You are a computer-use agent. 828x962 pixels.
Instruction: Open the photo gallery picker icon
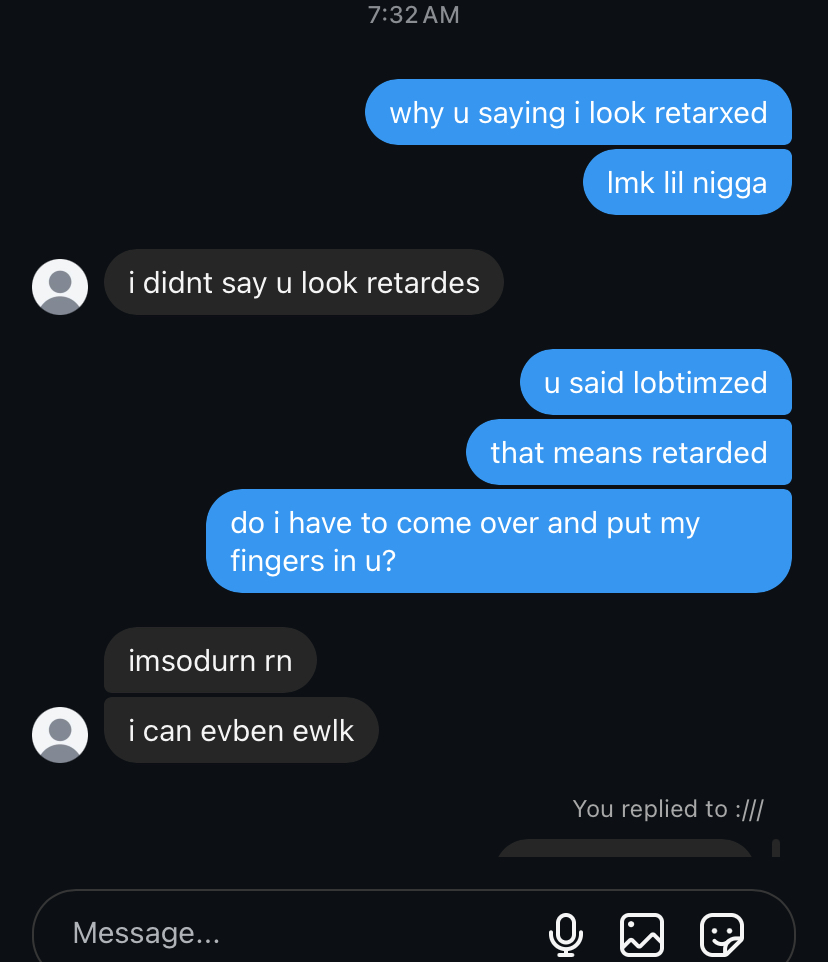tap(642, 935)
